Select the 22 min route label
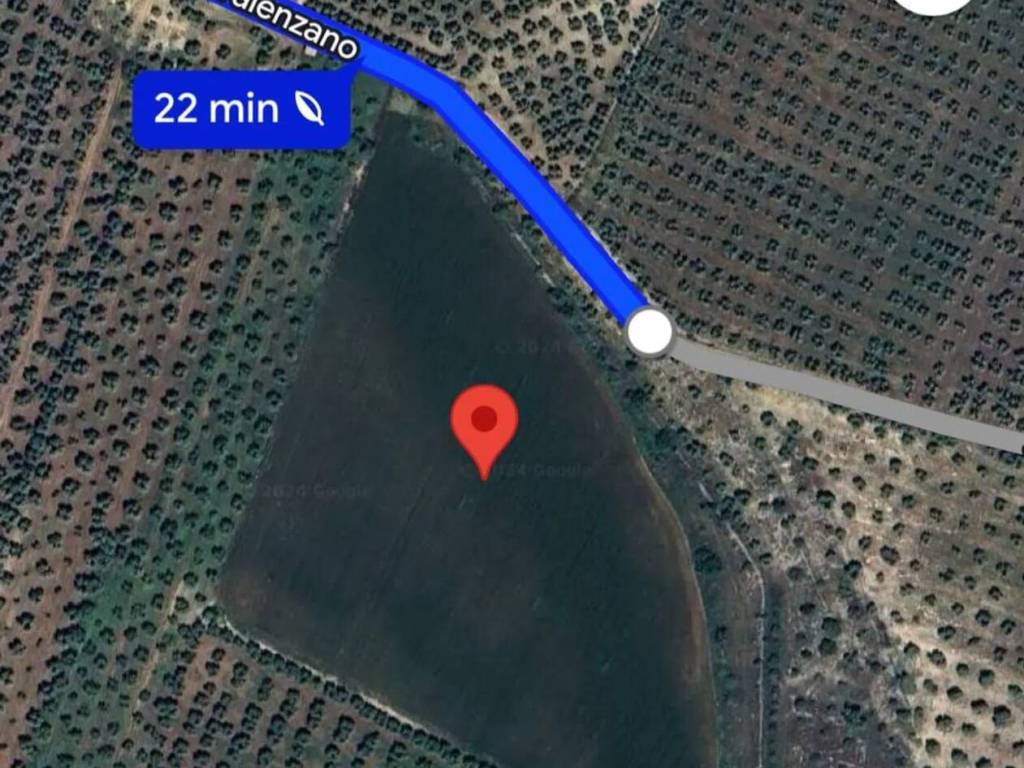Viewport: 1024px width, 768px height. (241, 109)
